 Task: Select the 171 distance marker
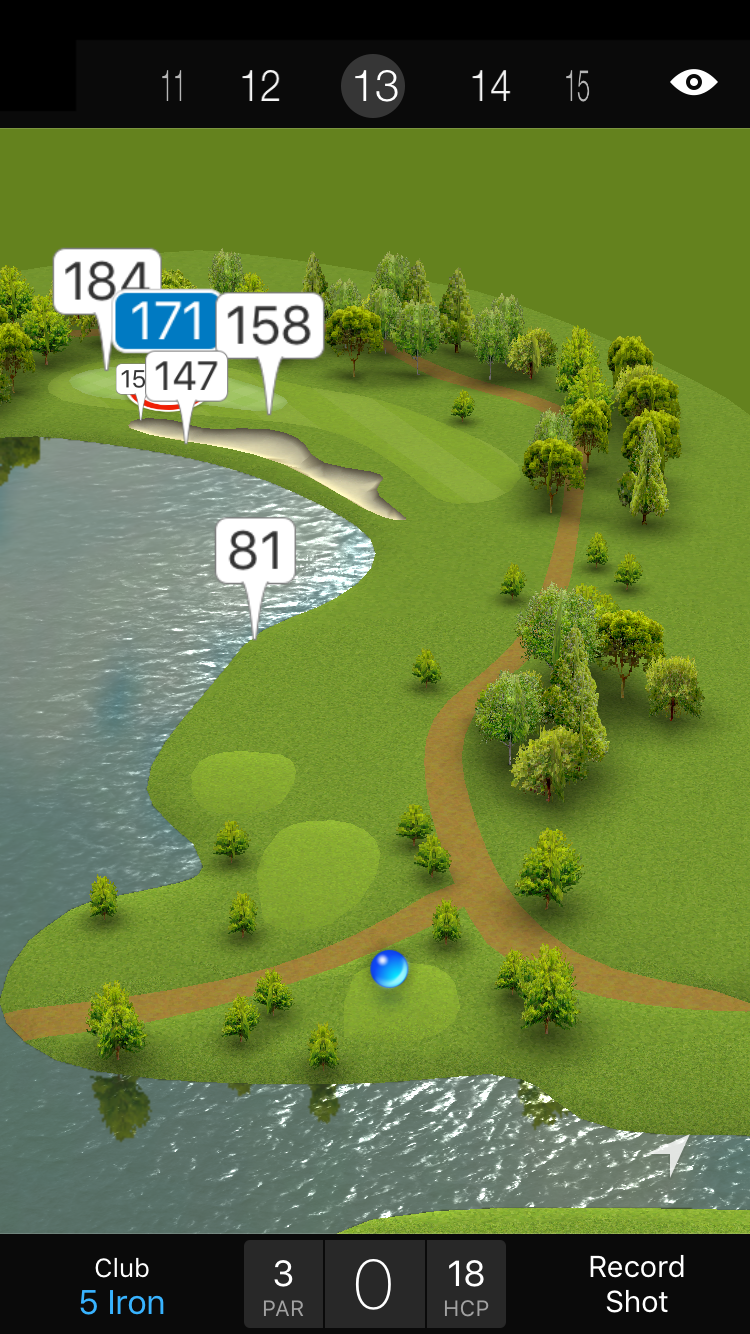point(167,322)
